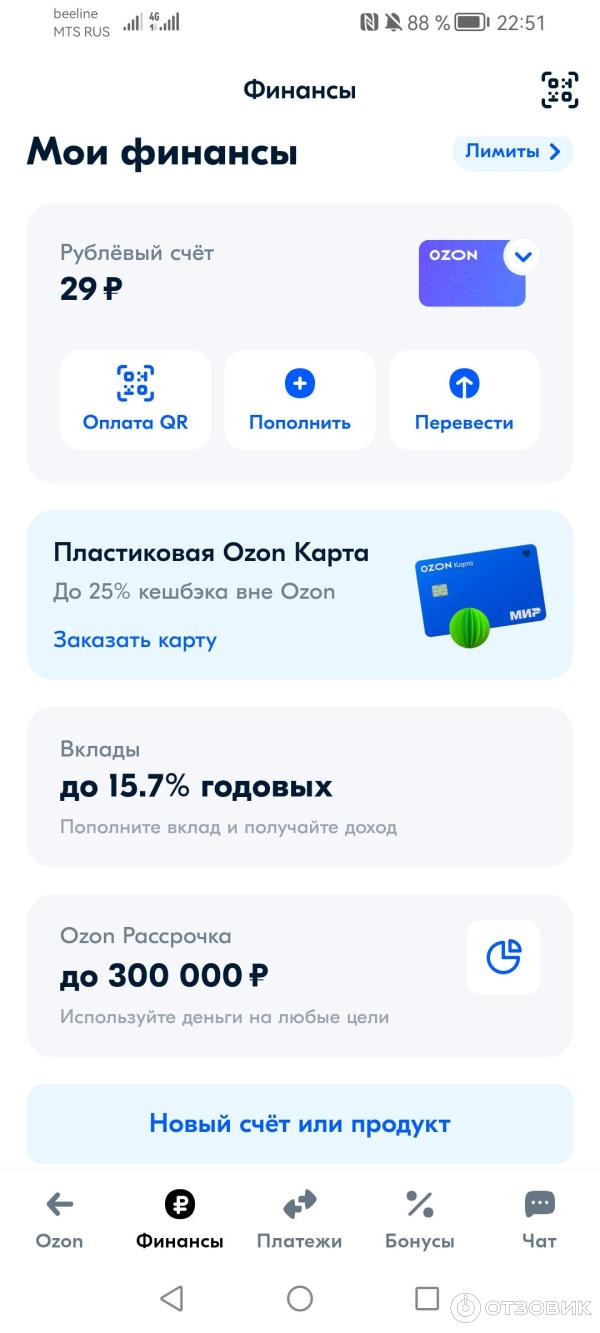The image size is (600, 1333).
Task: Go back with the system back button
Action: (x=172, y=1298)
